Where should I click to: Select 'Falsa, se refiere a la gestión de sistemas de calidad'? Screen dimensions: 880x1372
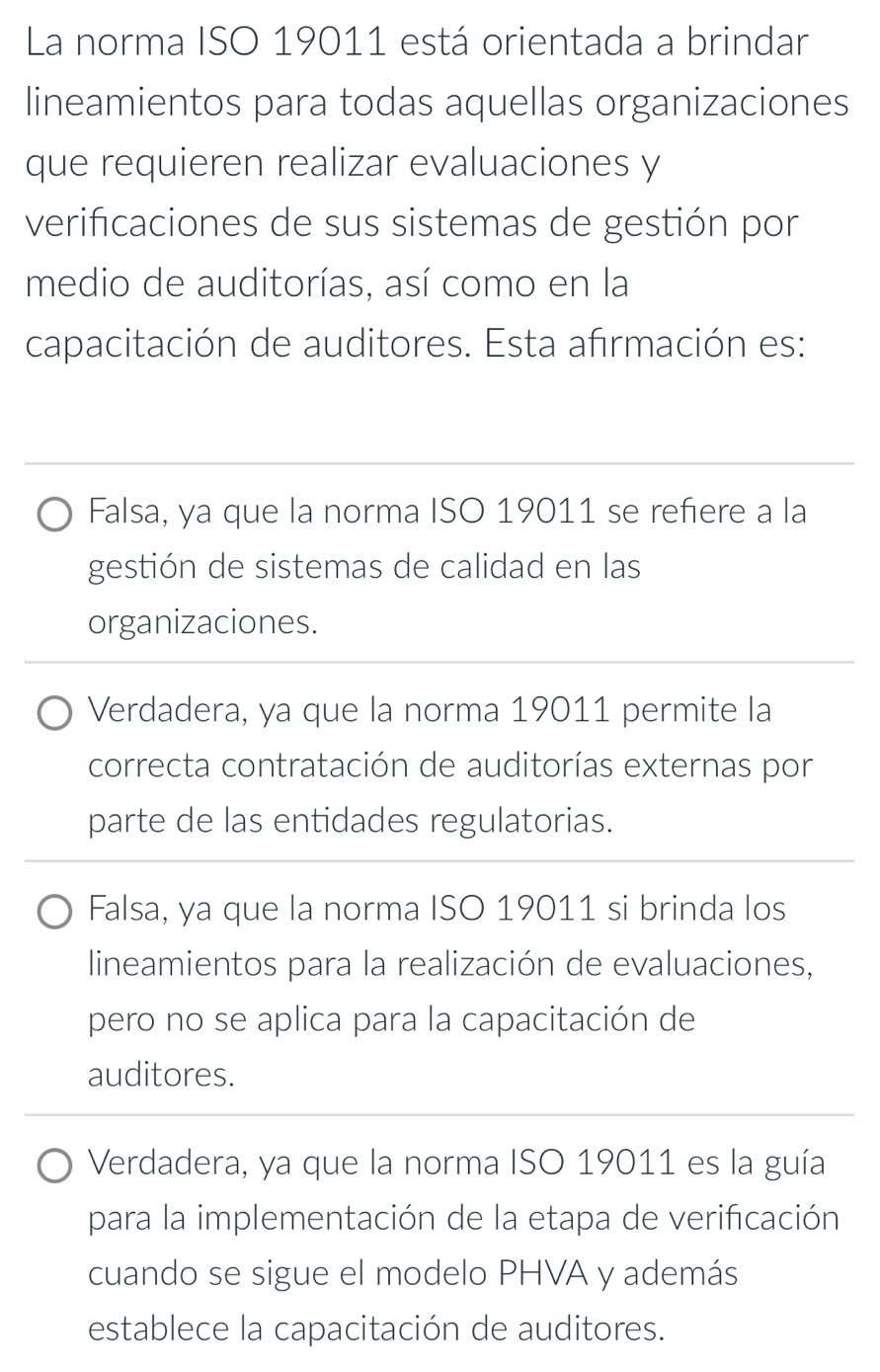pyautogui.click(x=55, y=515)
